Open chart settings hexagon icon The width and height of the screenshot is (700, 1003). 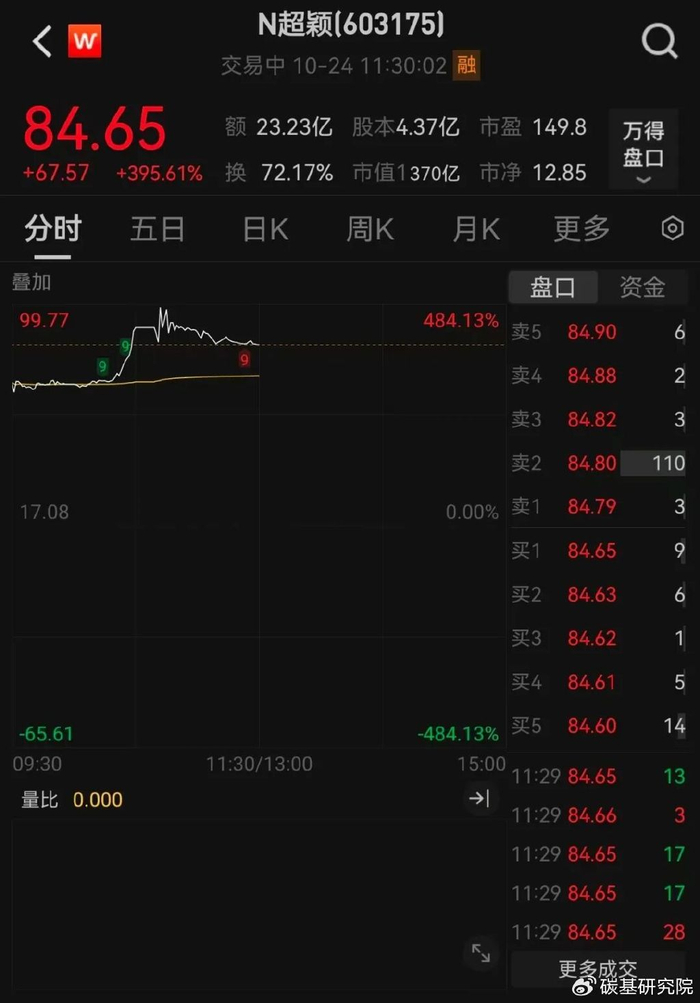coord(673,229)
